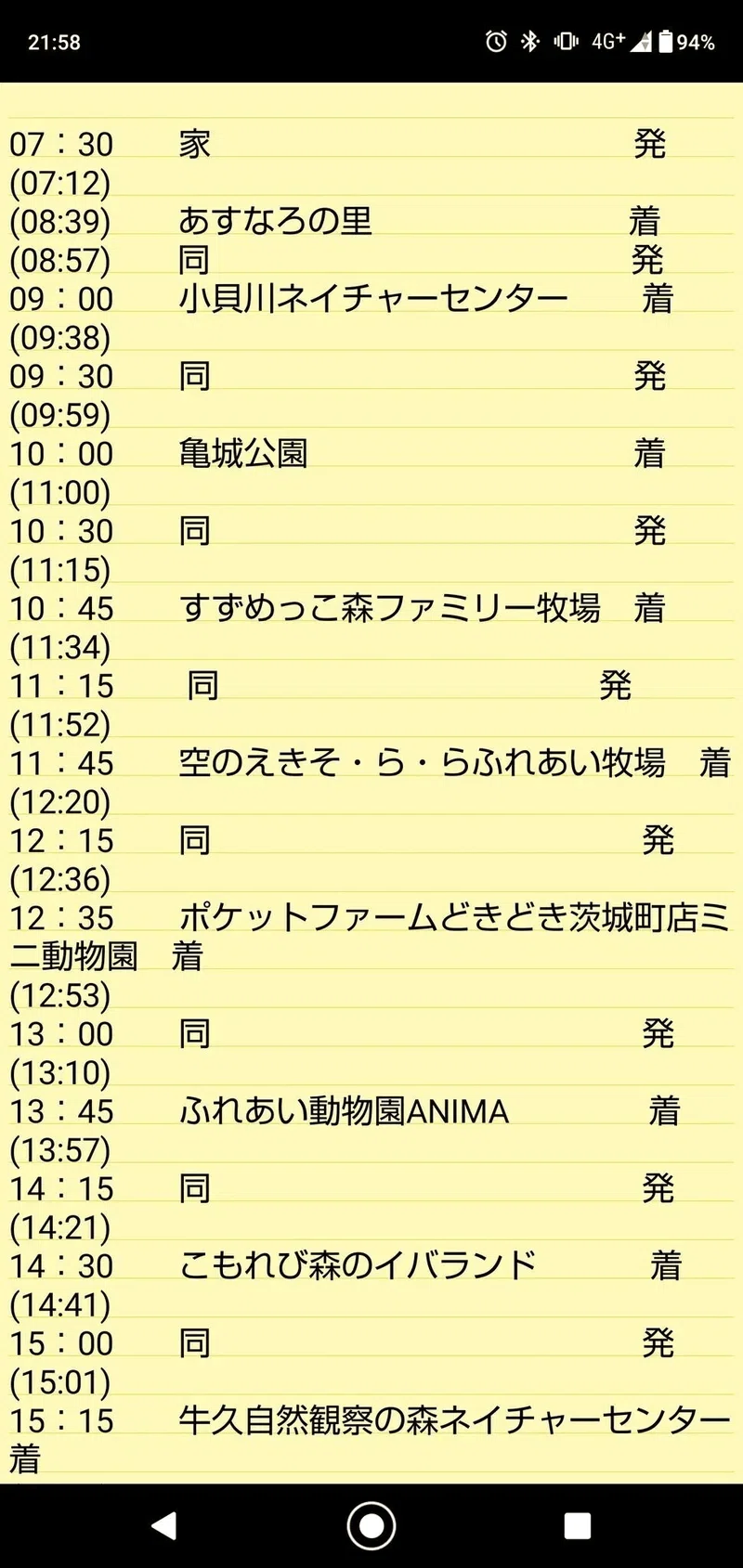This screenshot has height=1568, width=743.
Task: Tap the note text area to edit
Action: (371, 783)
